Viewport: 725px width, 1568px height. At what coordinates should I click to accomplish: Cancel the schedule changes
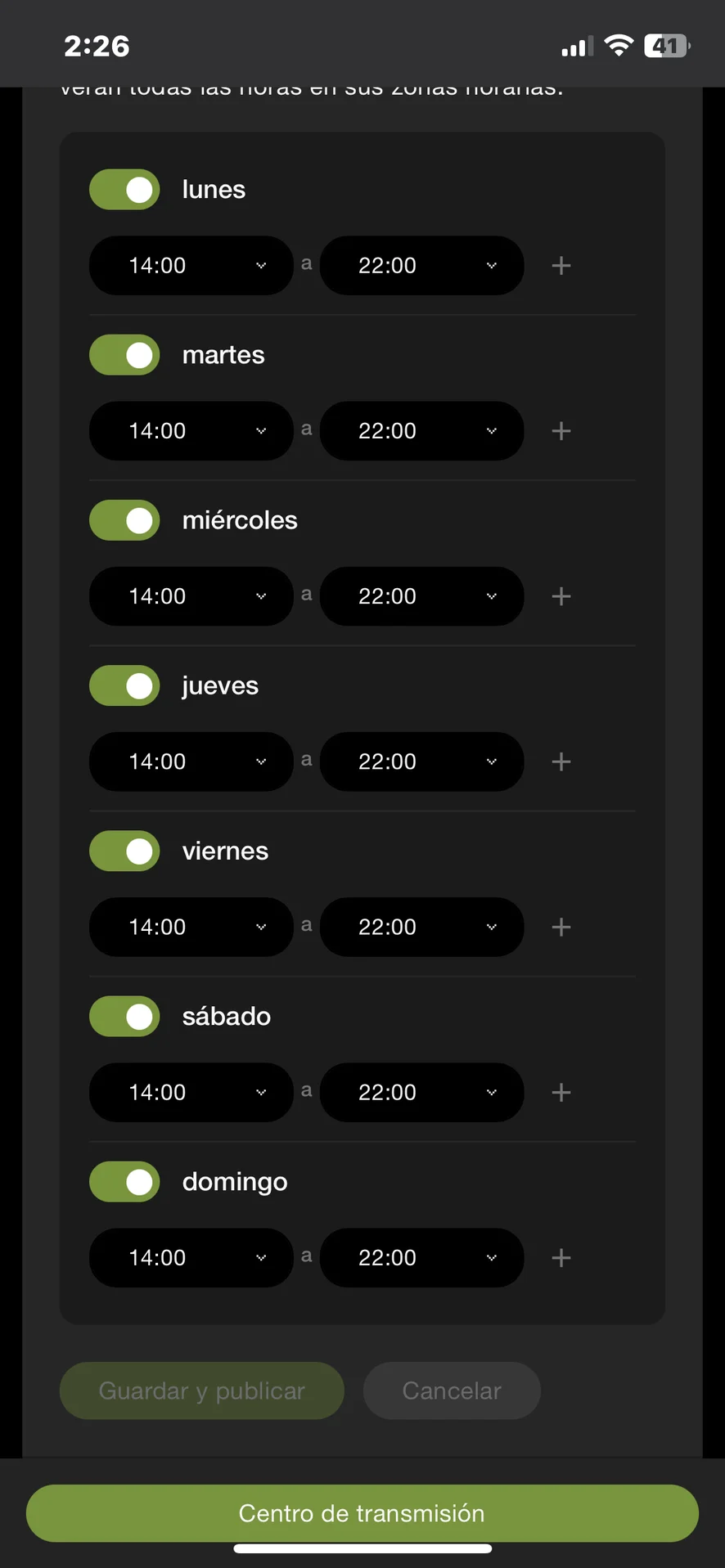tap(452, 1391)
